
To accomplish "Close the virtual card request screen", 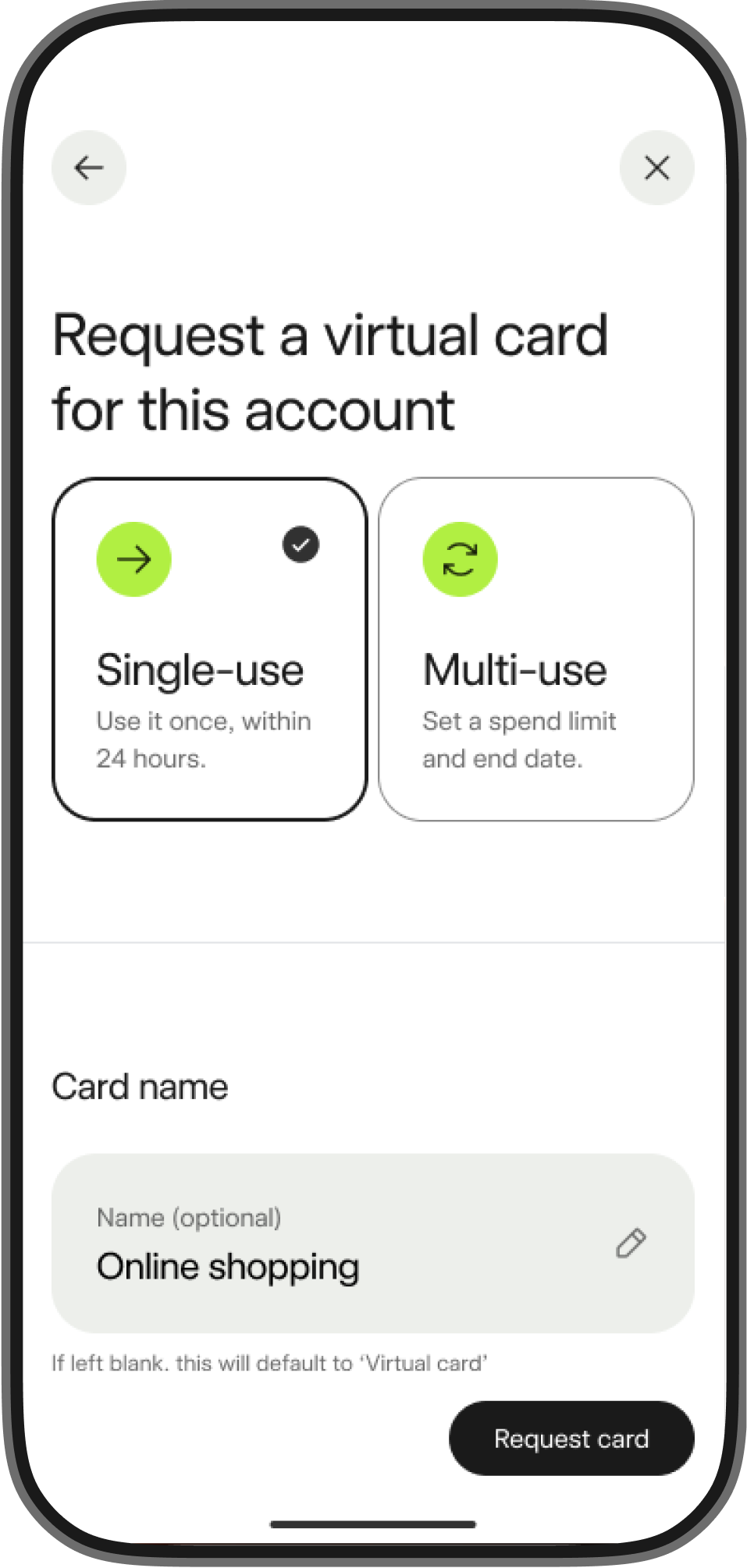I will point(656,168).
